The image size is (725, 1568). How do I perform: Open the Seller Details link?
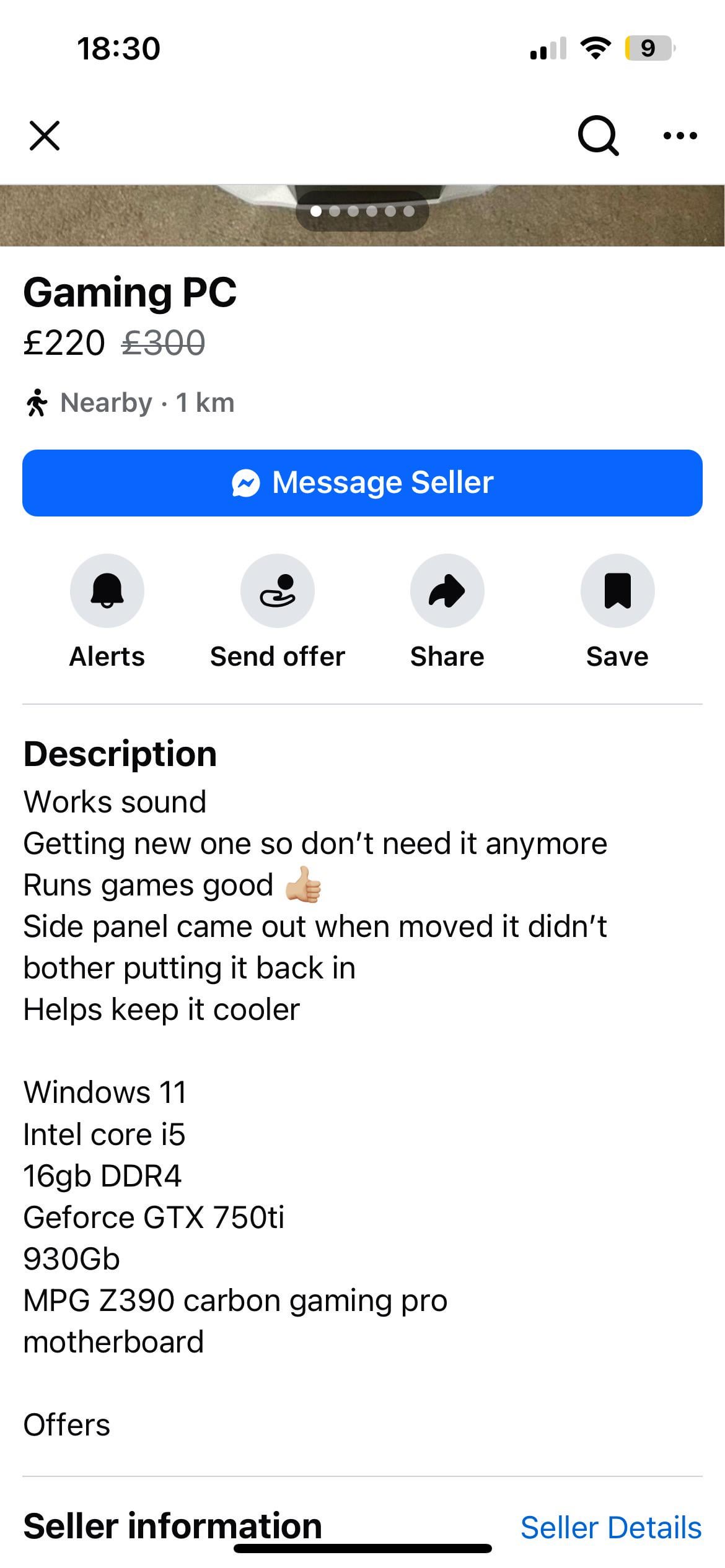coord(610,1527)
